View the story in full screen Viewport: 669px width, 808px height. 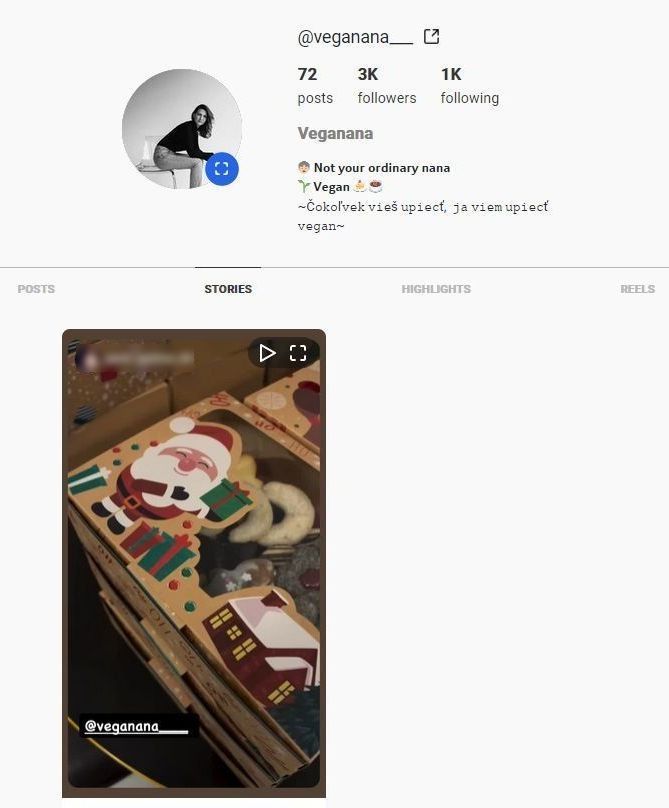(298, 353)
